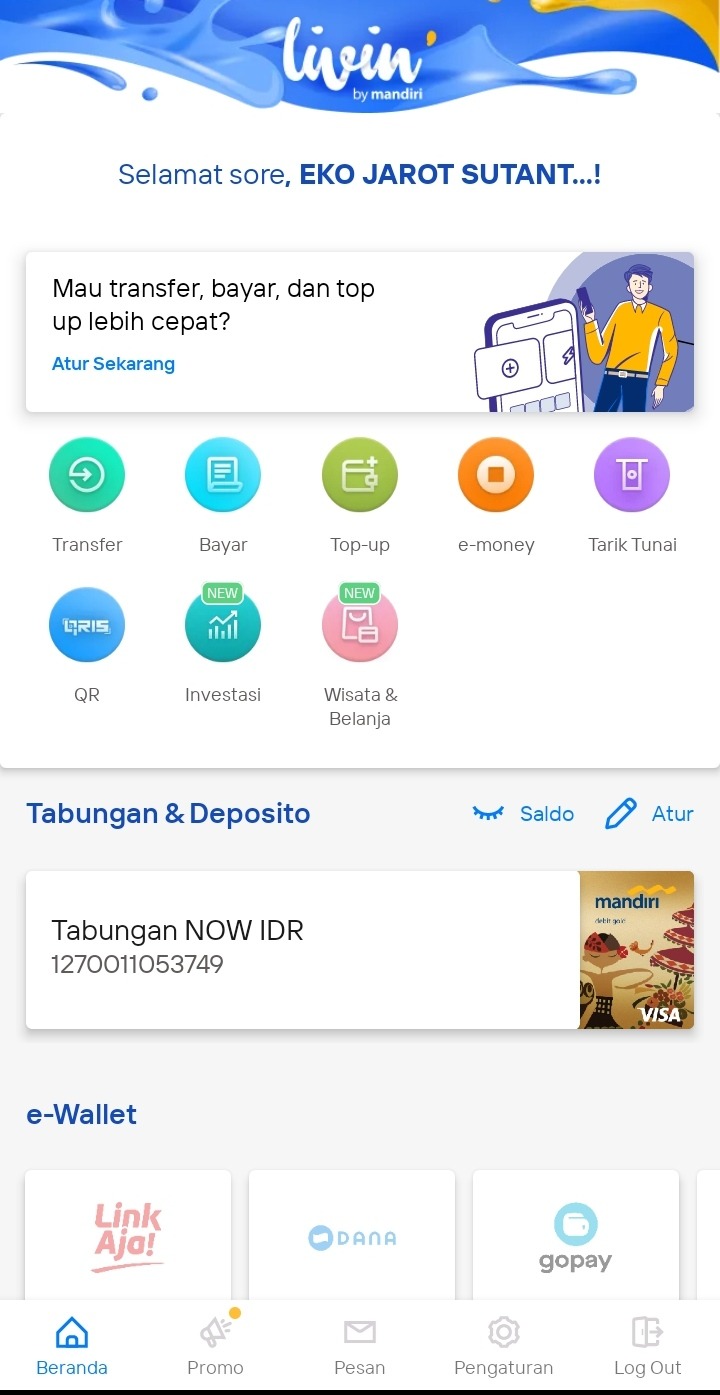Open Wisata & Belanja
Image resolution: width=720 pixels, height=1395 pixels.
point(360,626)
